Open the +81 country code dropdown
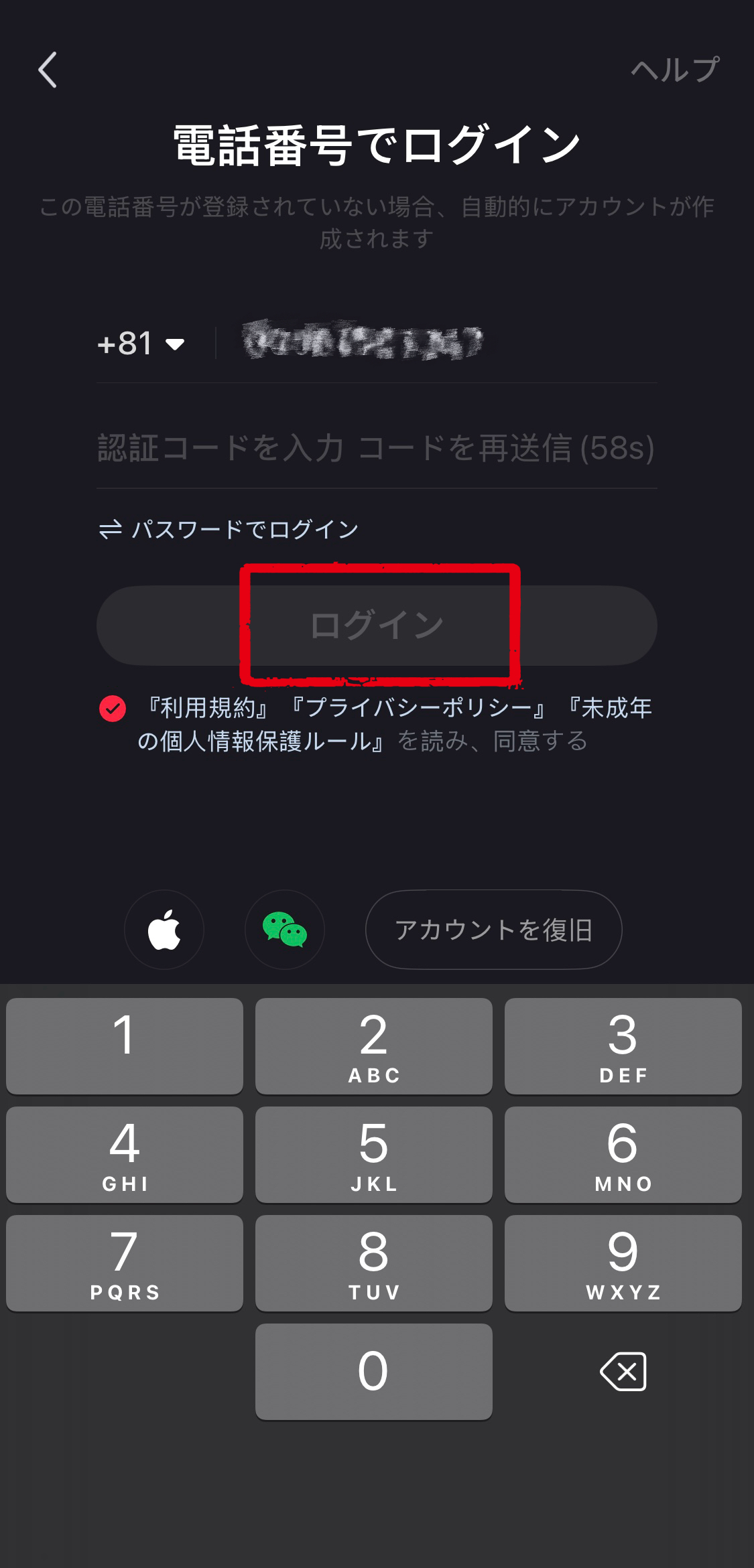This screenshot has width=754, height=1568. (141, 344)
